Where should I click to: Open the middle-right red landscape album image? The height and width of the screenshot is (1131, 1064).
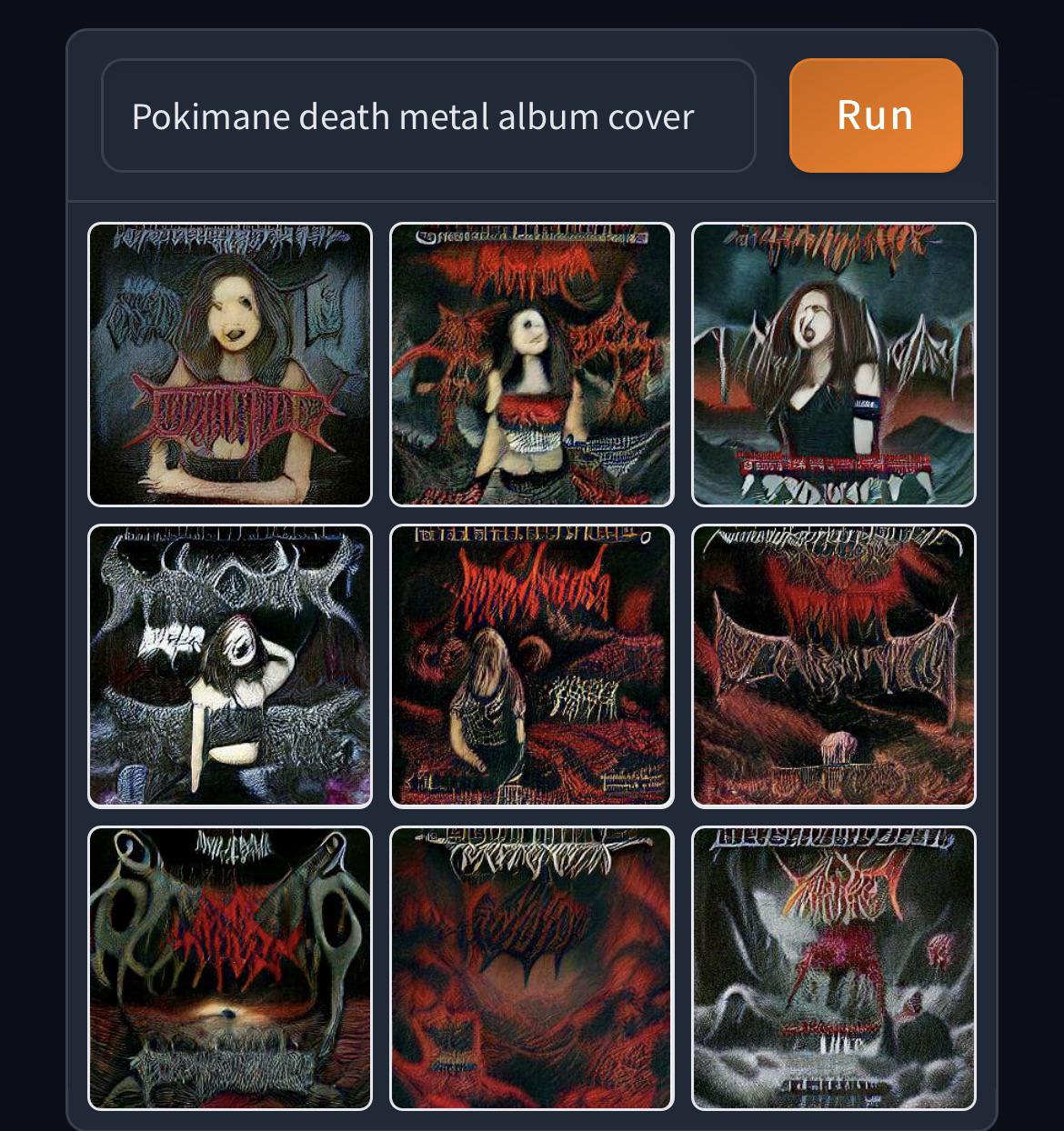coord(833,666)
